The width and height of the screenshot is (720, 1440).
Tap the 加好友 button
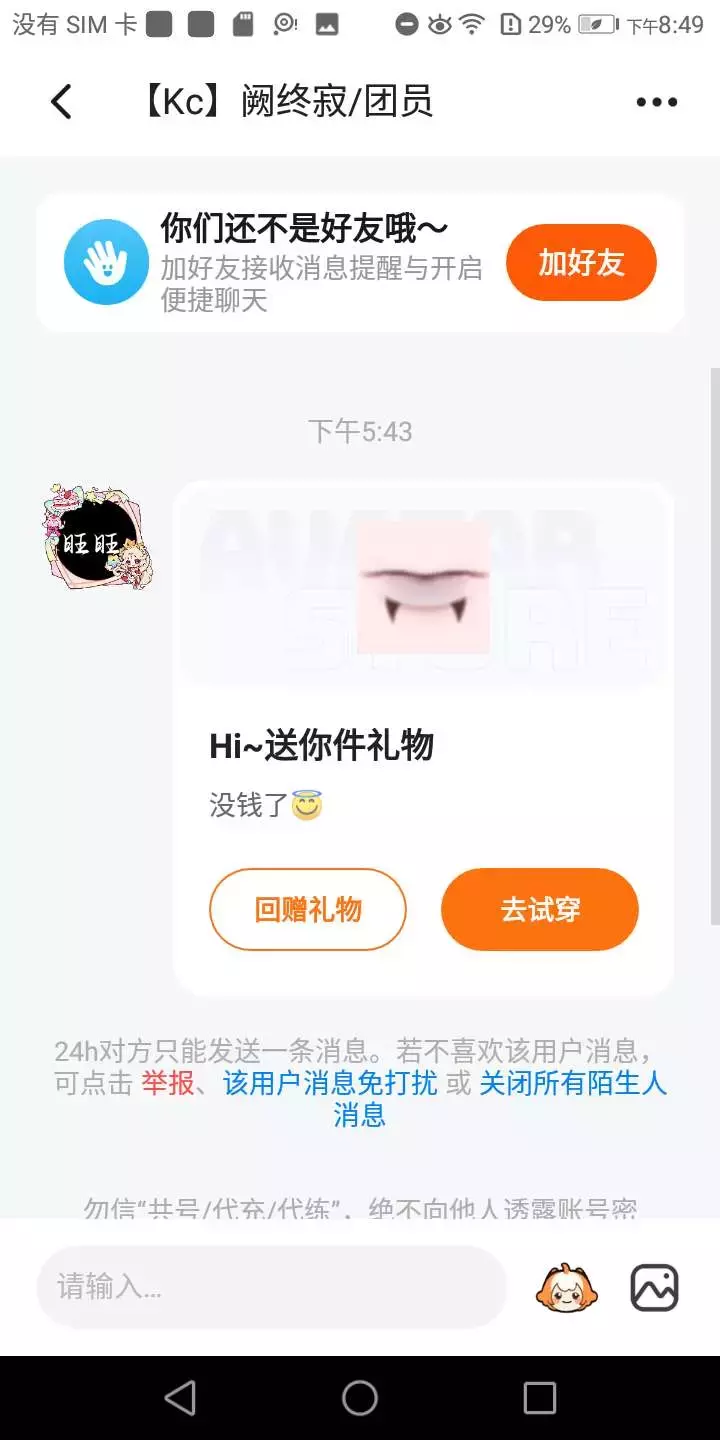pos(581,263)
